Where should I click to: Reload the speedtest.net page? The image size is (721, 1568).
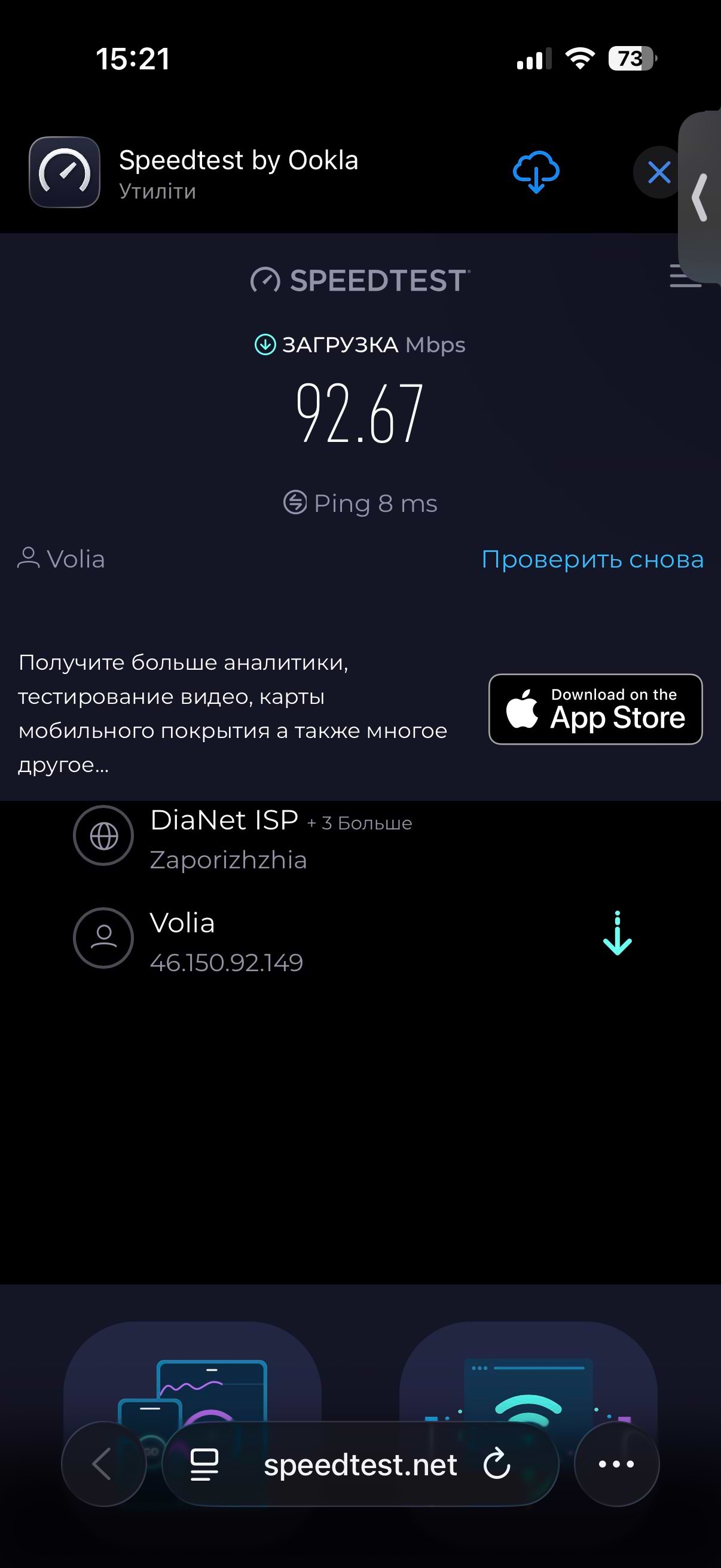coord(496,1465)
